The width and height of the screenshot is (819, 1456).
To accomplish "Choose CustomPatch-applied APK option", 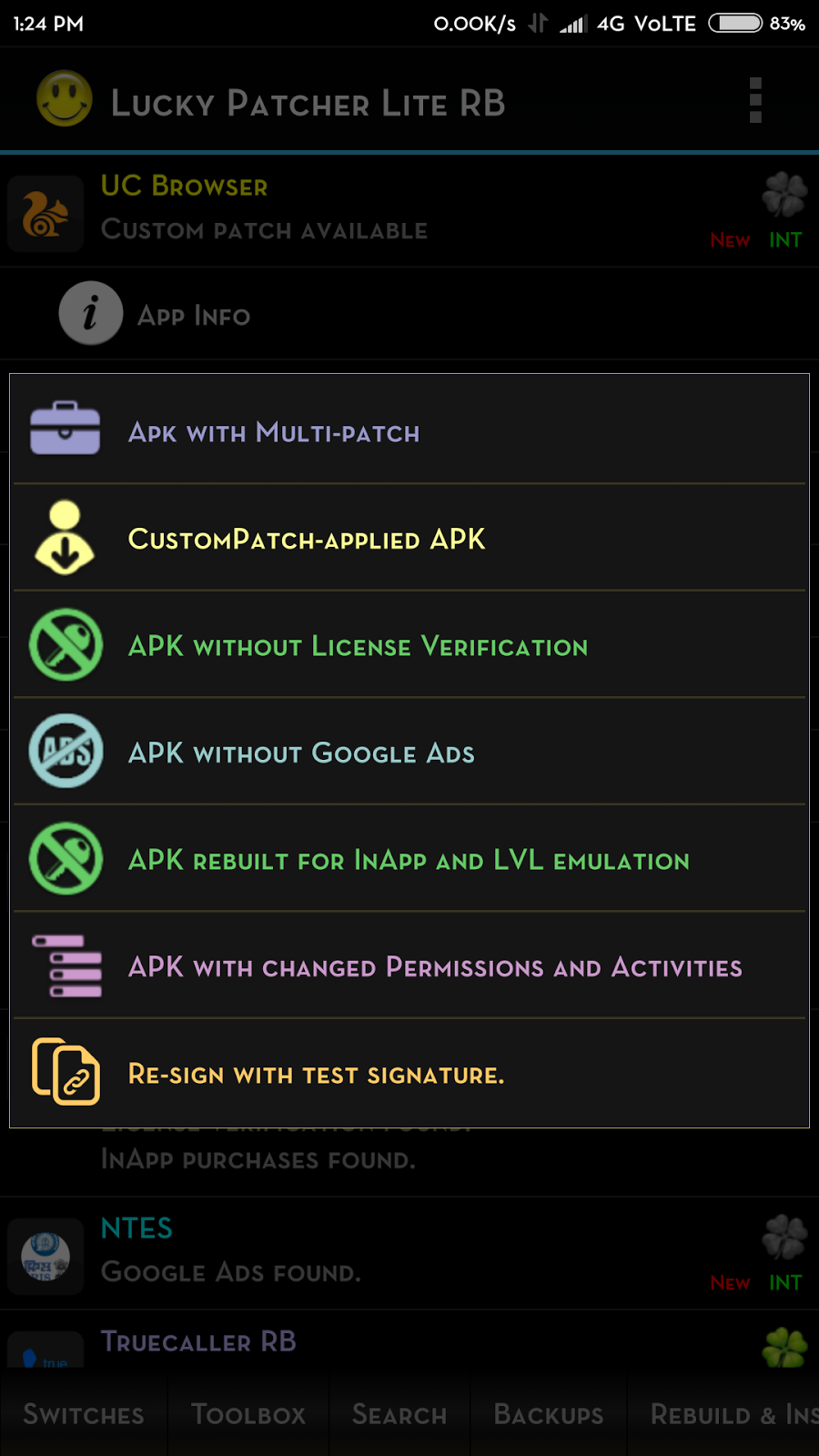I will tap(409, 539).
